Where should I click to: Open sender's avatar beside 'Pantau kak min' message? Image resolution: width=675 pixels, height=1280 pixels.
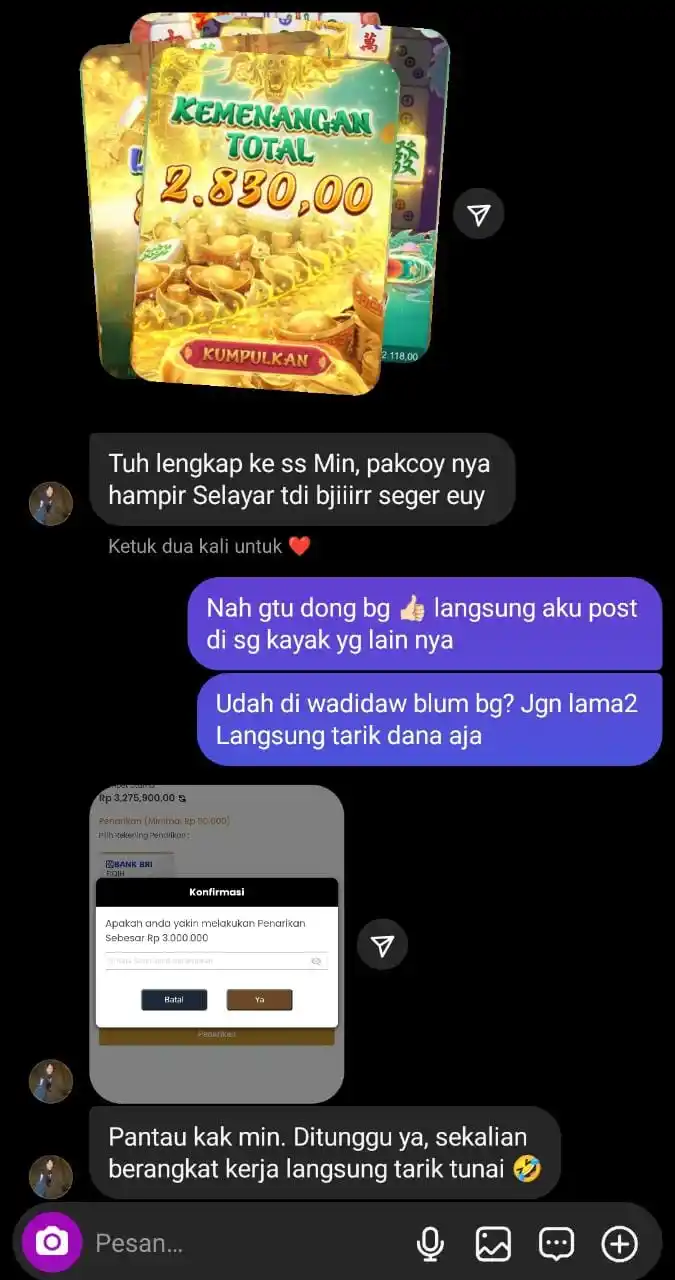(x=50, y=1176)
